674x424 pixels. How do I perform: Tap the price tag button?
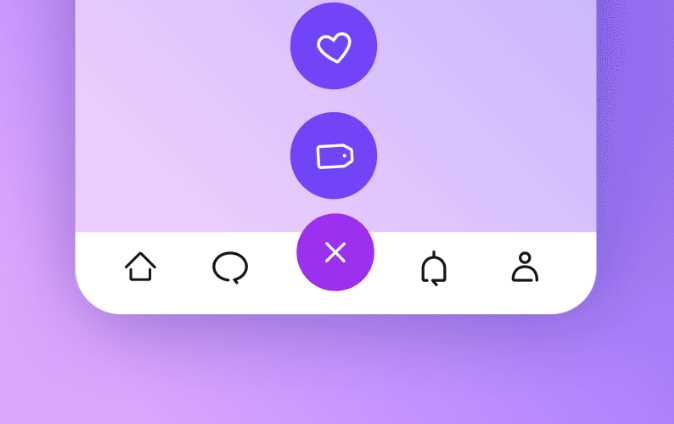pos(333,156)
